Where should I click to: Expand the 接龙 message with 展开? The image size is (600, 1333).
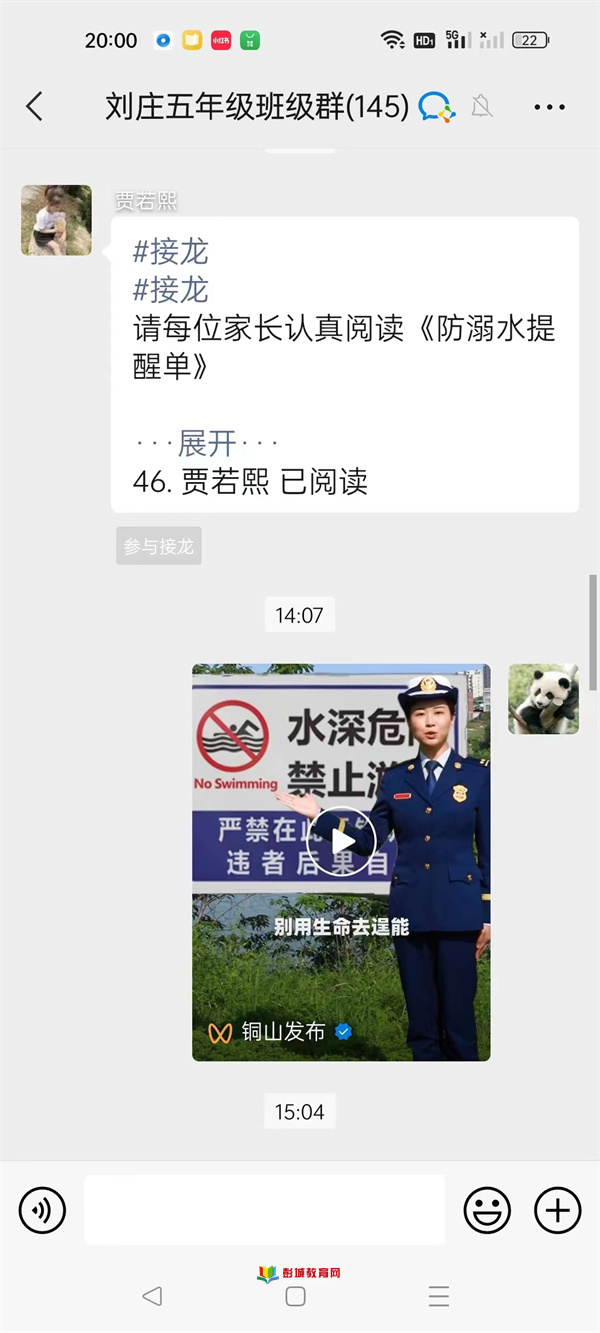(x=207, y=442)
